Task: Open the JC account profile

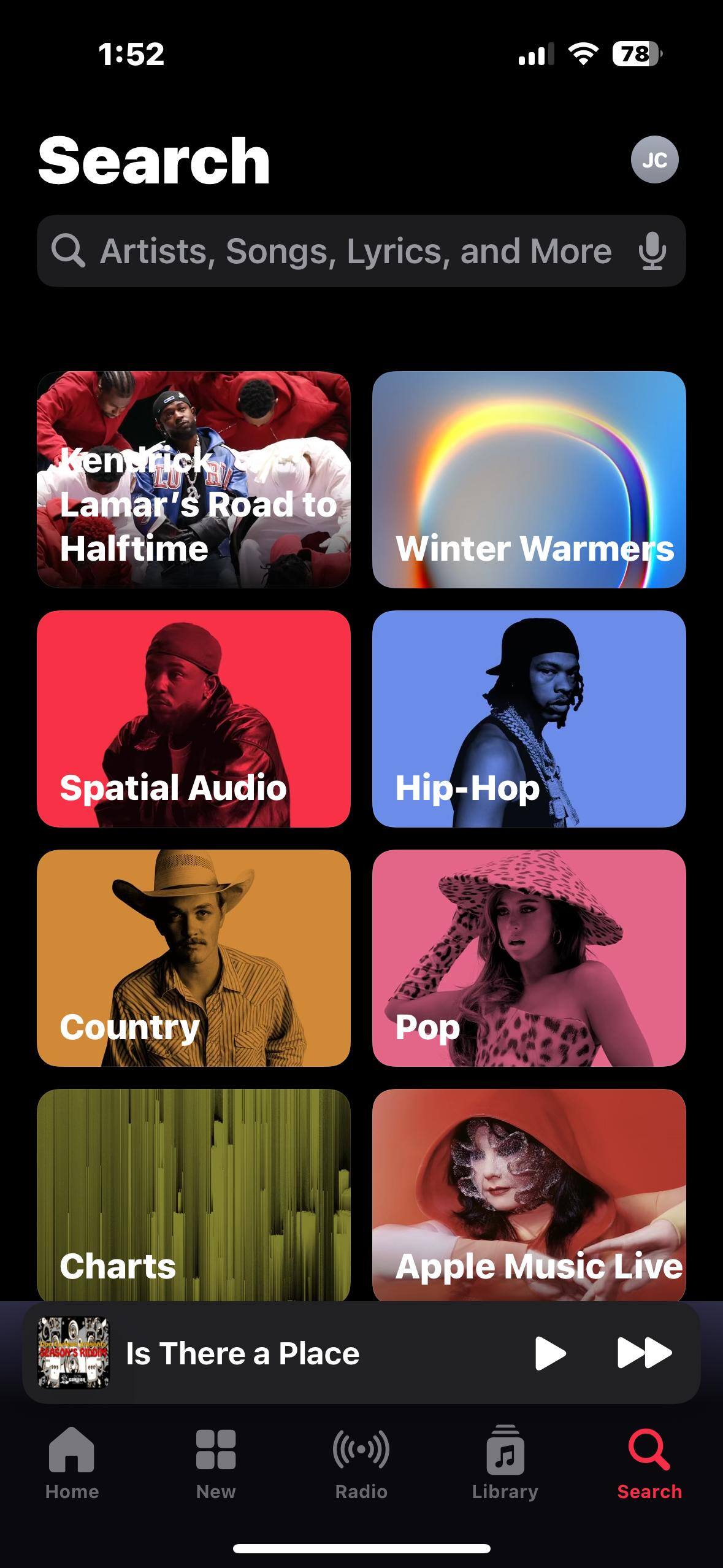Action: pyautogui.click(x=654, y=159)
